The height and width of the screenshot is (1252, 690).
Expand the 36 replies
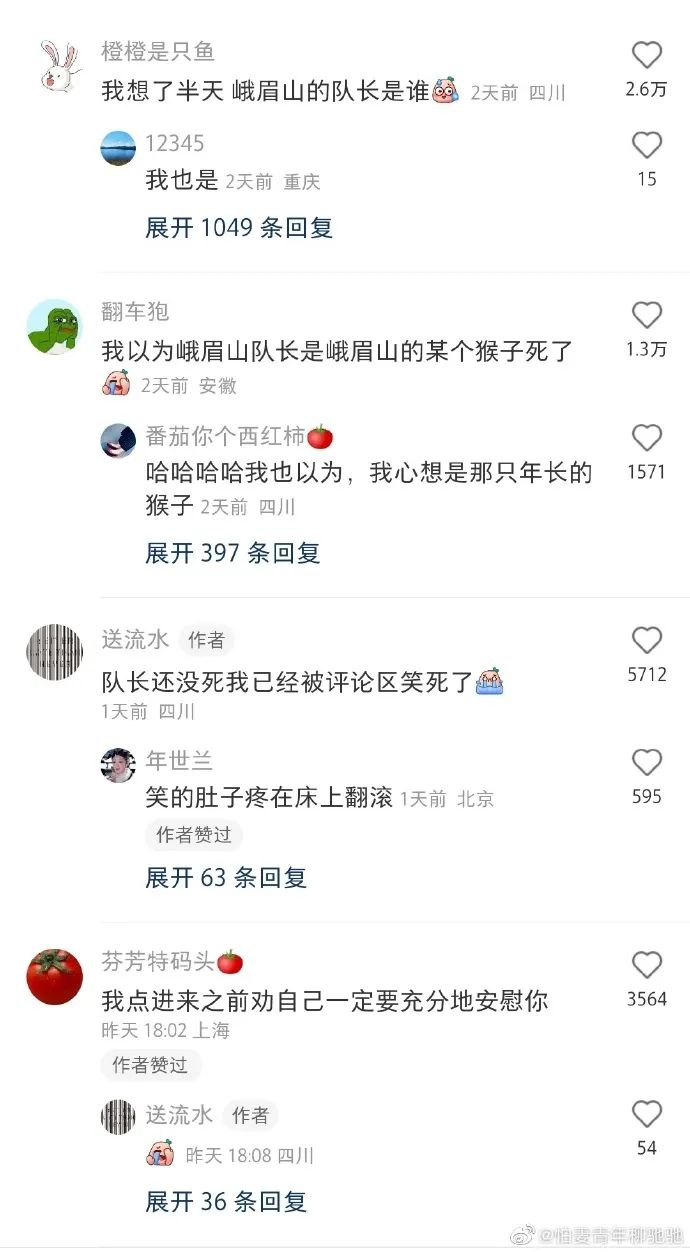click(x=226, y=1202)
